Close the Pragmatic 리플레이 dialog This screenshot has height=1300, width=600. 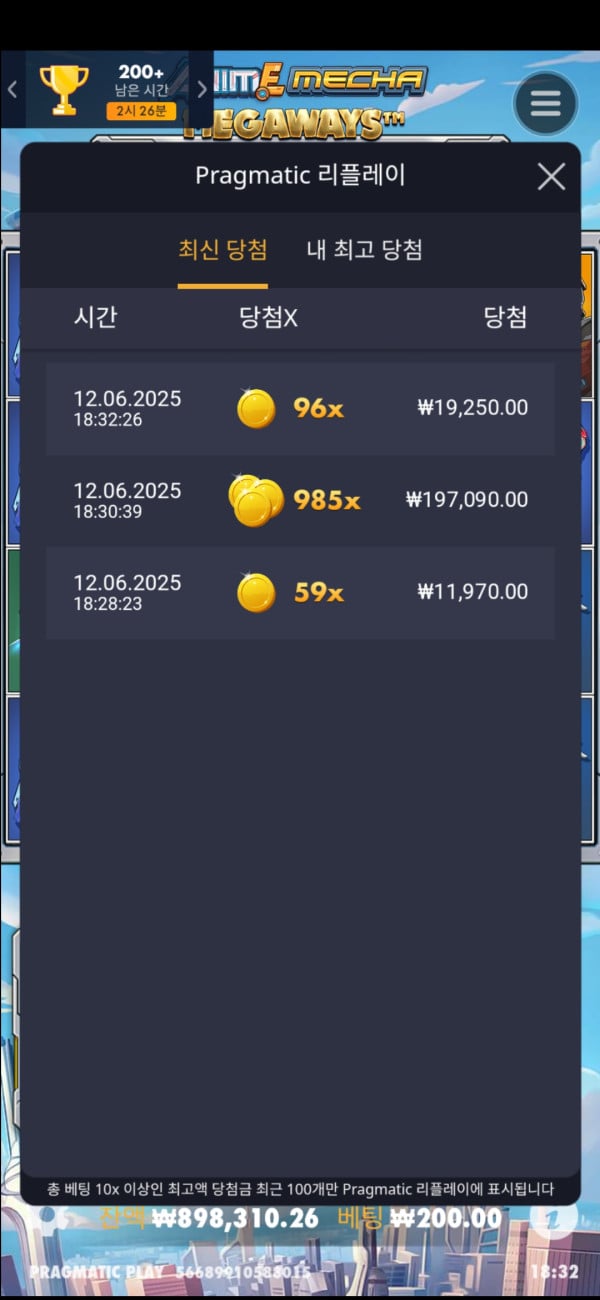[x=551, y=177]
